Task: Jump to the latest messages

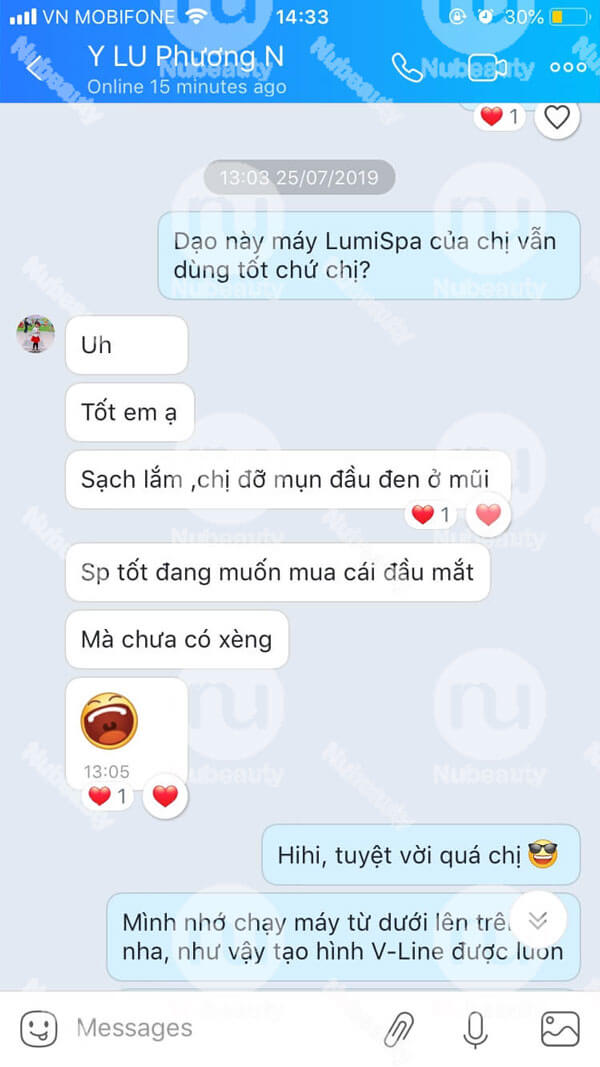Action: coord(537,920)
